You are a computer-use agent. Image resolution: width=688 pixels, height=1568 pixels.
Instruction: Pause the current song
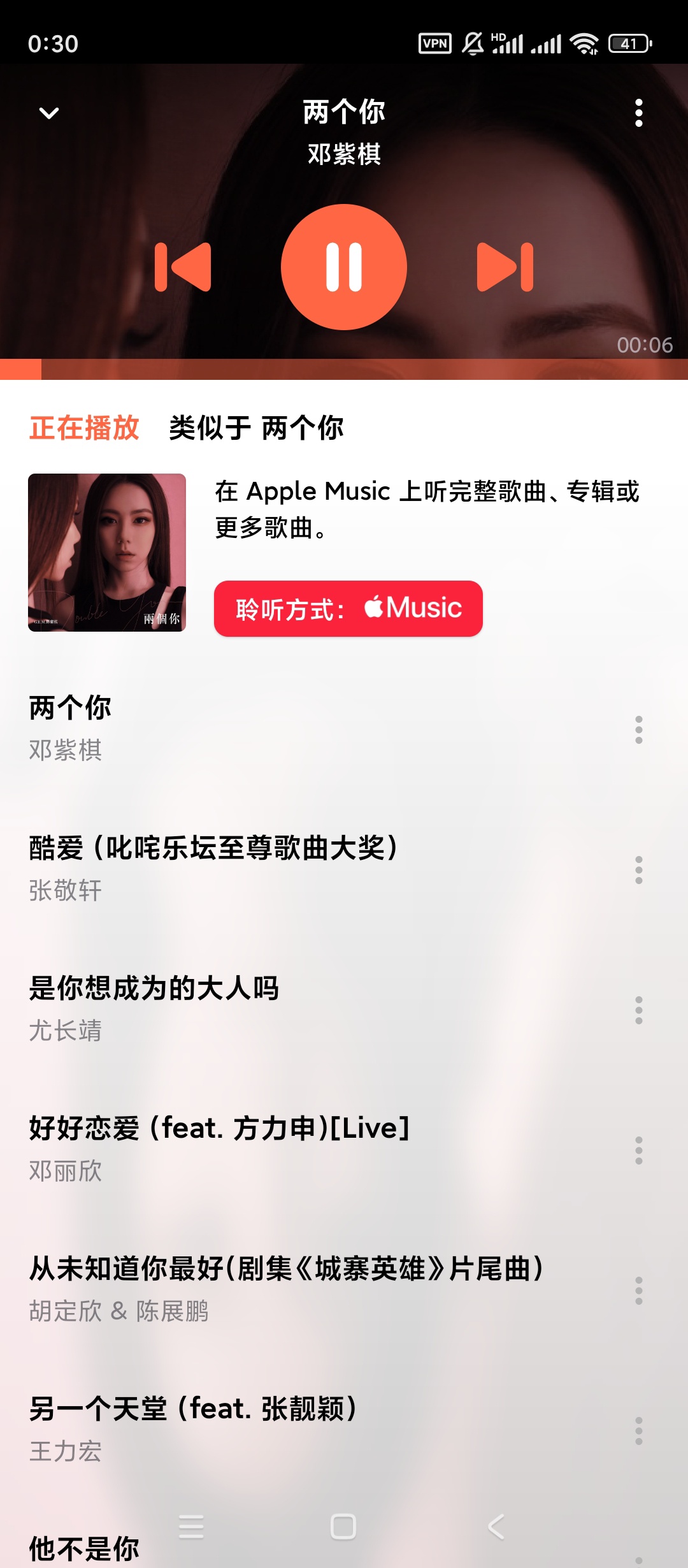(344, 267)
